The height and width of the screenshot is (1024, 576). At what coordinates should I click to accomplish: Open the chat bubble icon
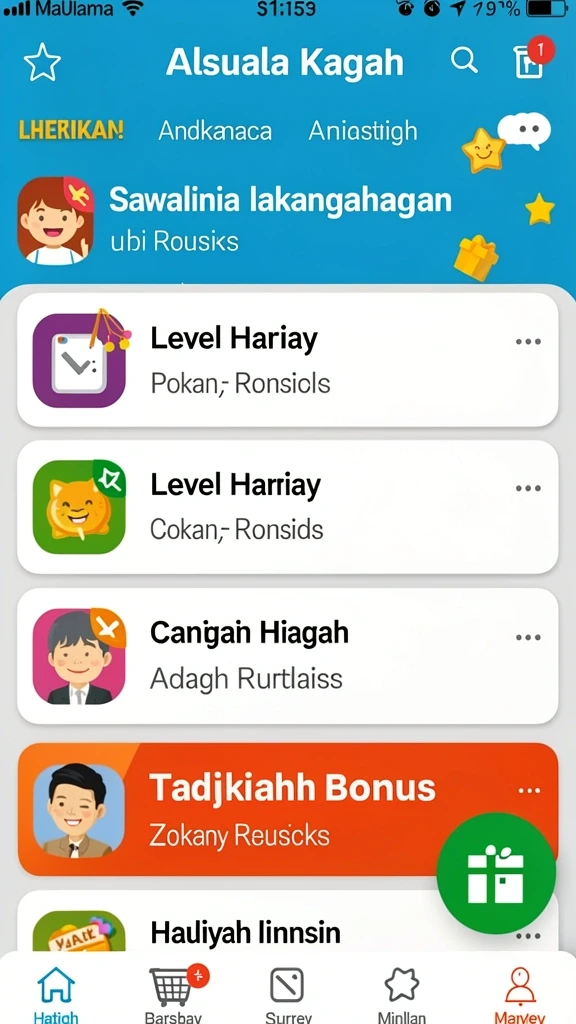coord(524,131)
